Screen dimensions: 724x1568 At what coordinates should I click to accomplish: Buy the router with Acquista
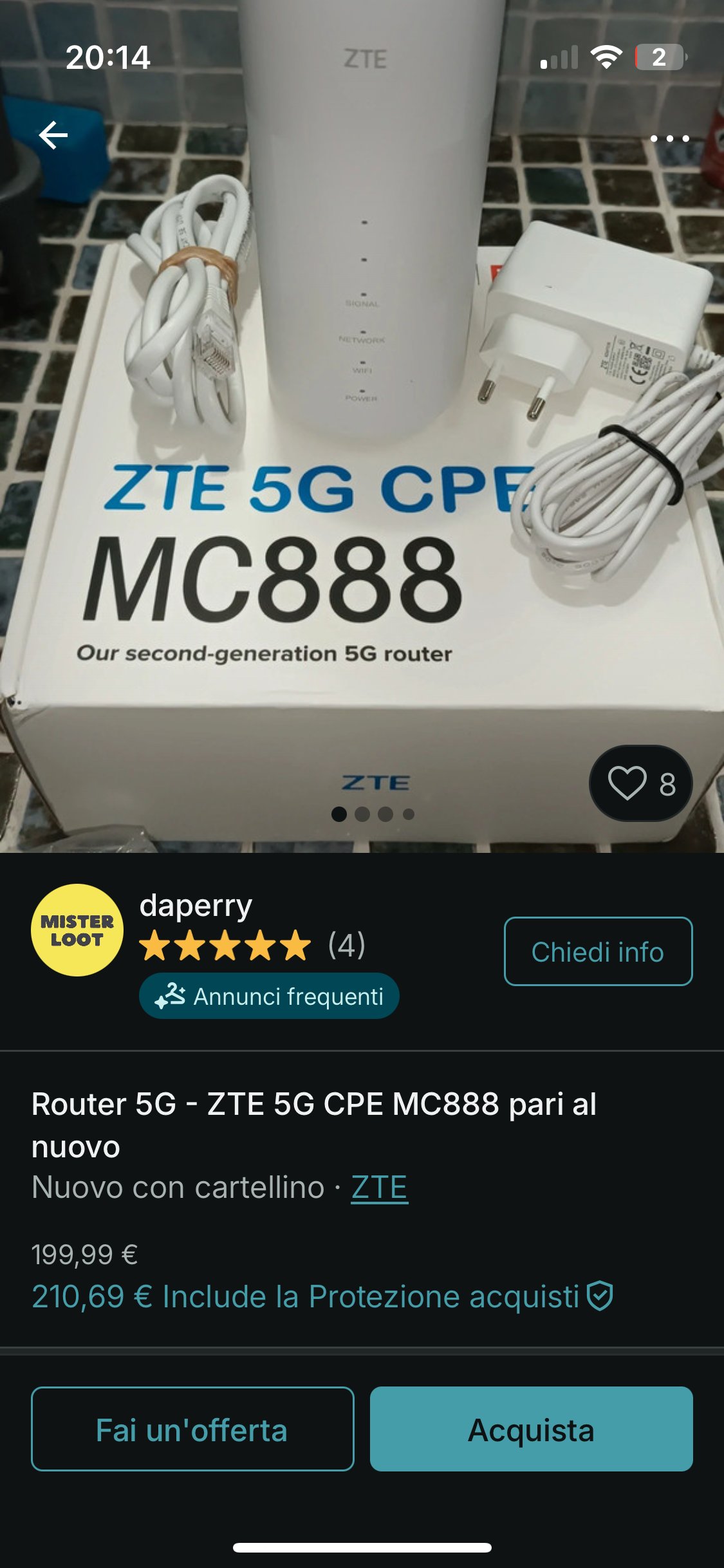pyautogui.click(x=531, y=1429)
